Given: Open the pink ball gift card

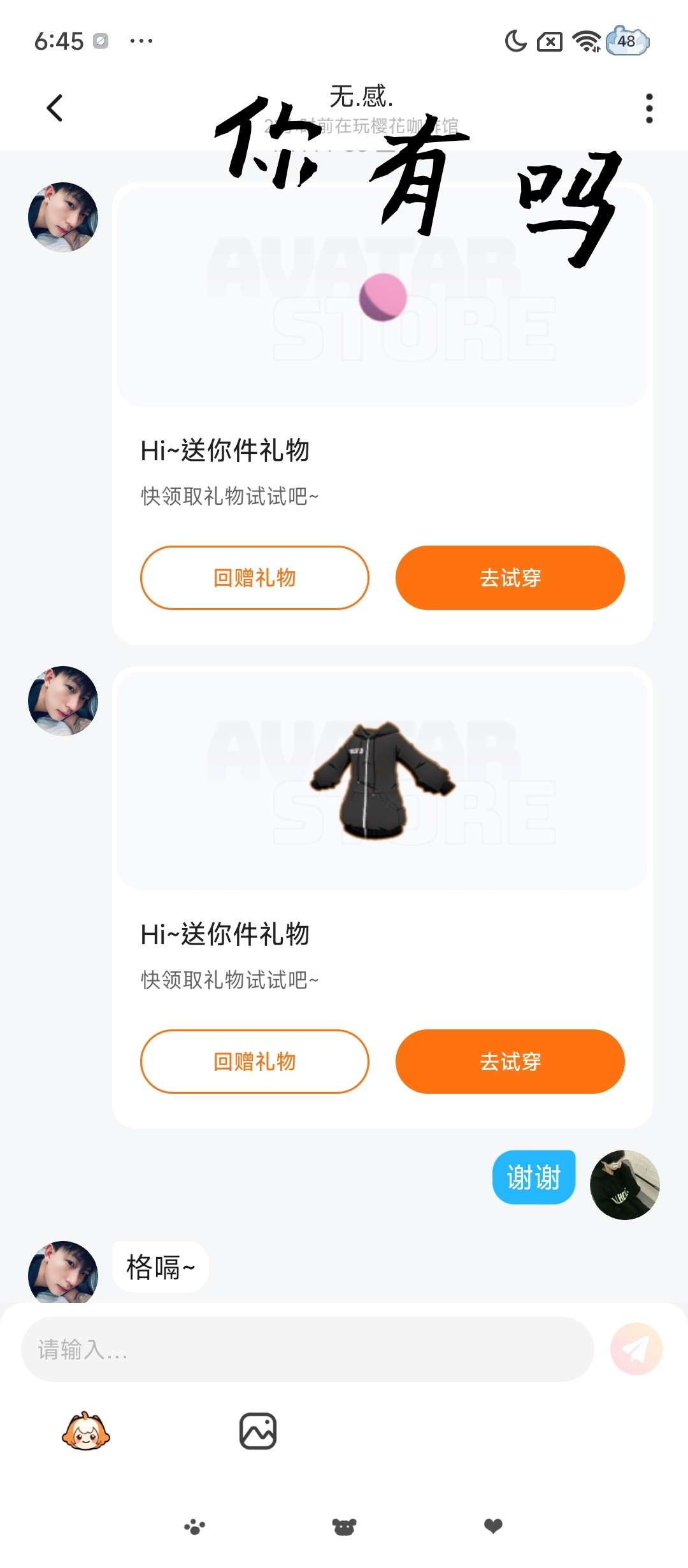Looking at the screenshot, I should pyautogui.click(x=382, y=296).
